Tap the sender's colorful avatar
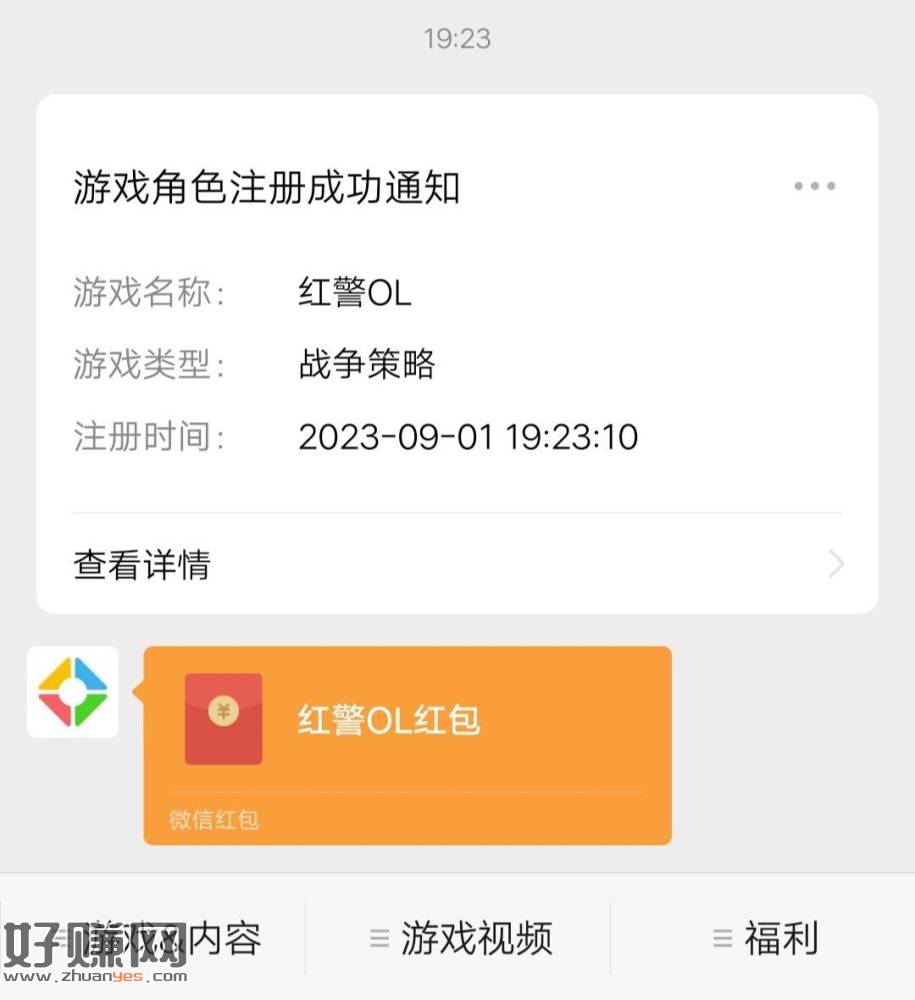 [73, 692]
